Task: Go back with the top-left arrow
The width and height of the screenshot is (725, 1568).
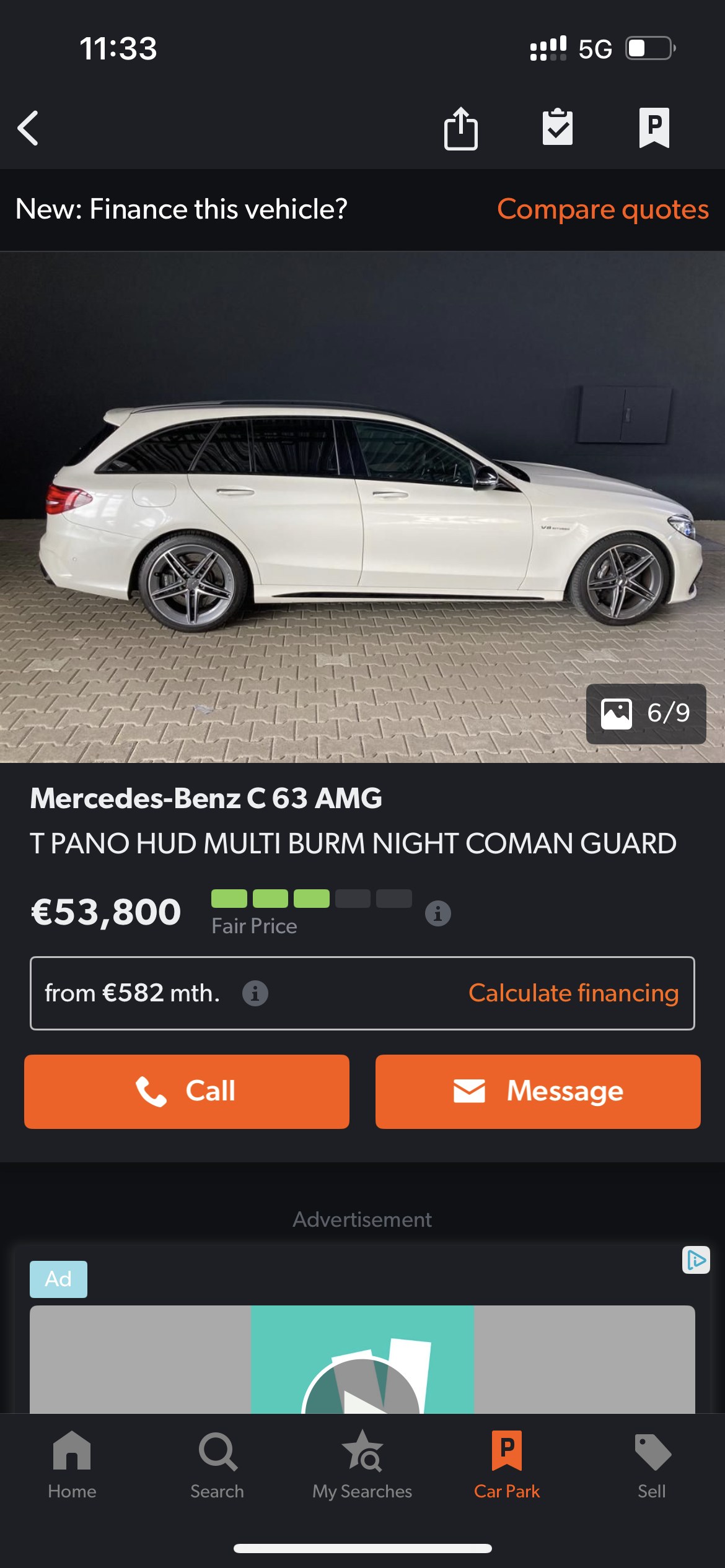Action: pyautogui.click(x=28, y=128)
